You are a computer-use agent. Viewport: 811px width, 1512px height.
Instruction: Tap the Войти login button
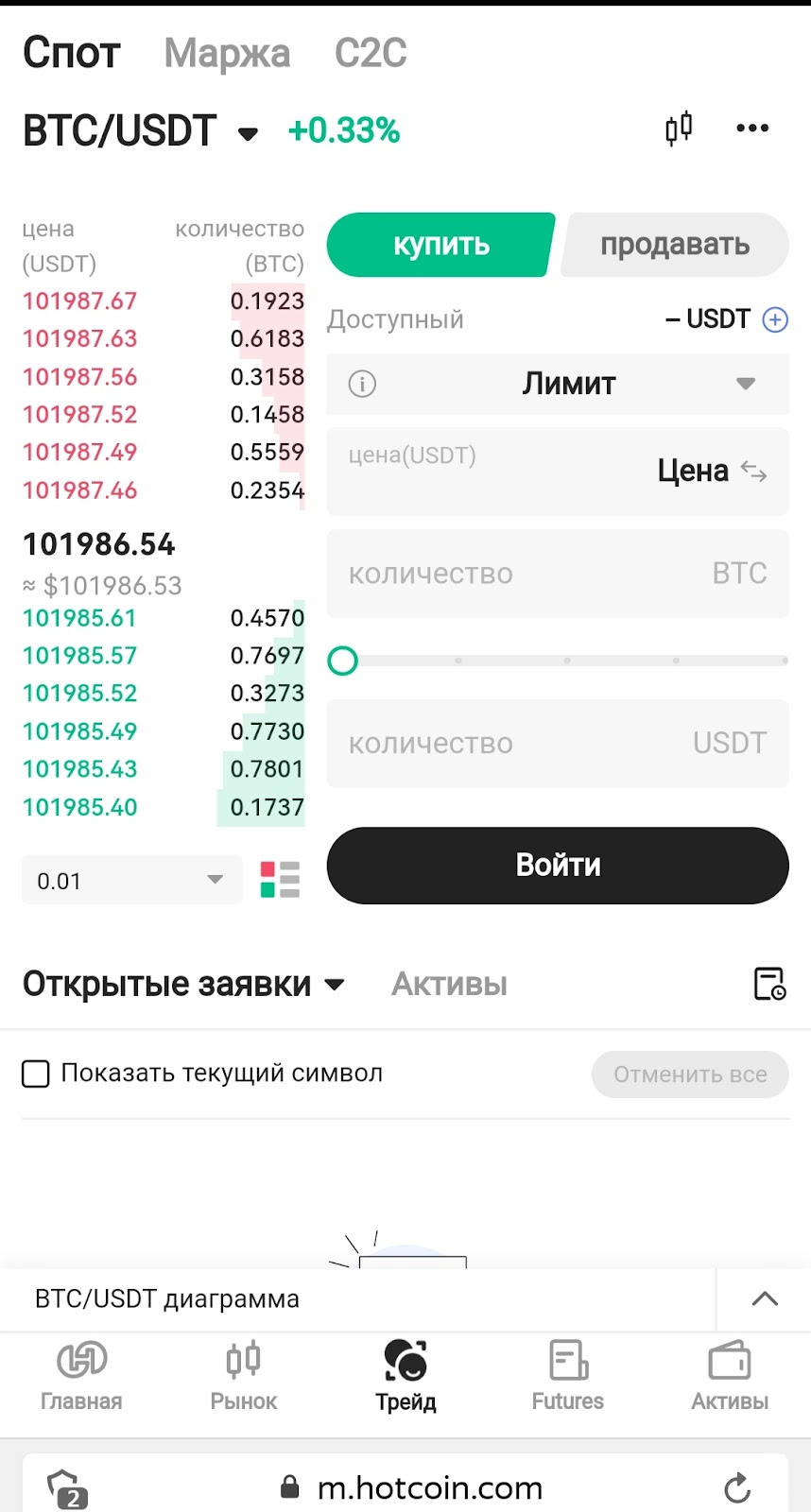point(558,866)
